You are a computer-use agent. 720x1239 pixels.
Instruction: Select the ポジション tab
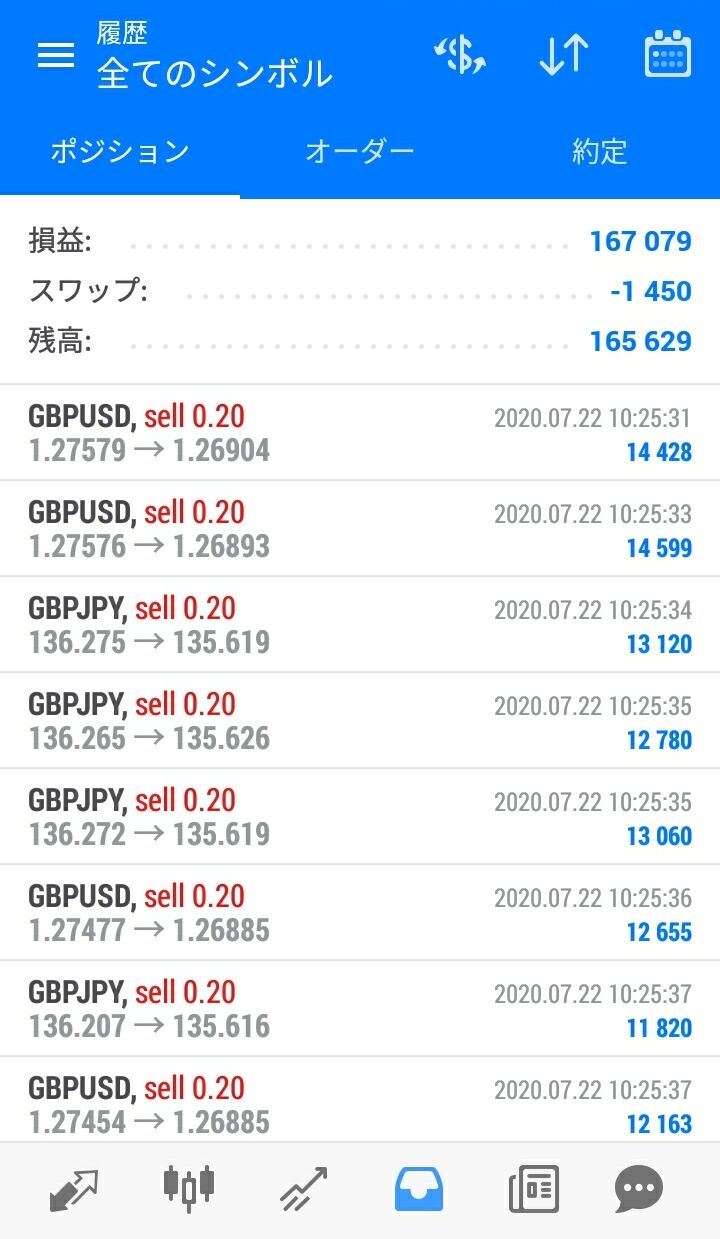coord(120,152)
